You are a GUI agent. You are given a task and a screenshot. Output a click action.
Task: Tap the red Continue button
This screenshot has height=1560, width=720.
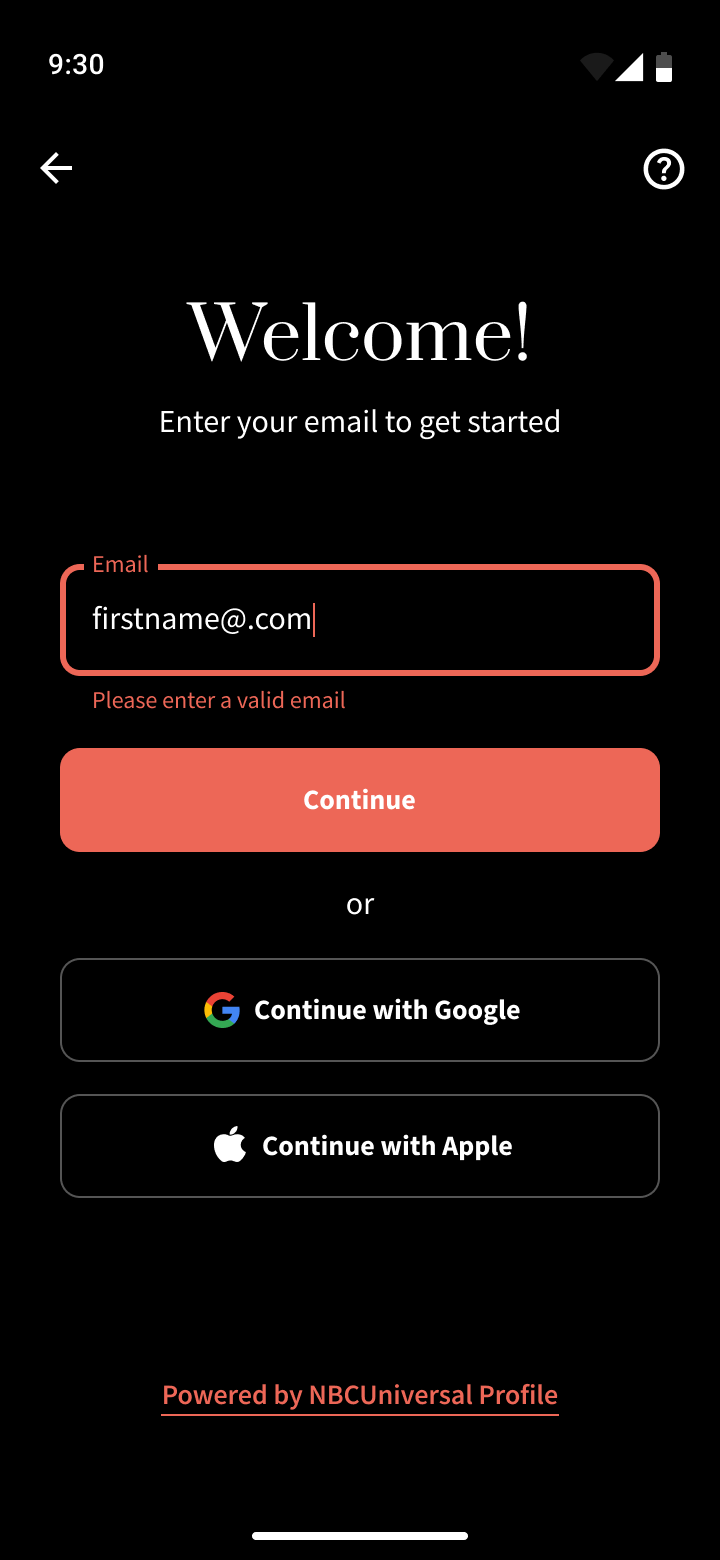point(360,800)
